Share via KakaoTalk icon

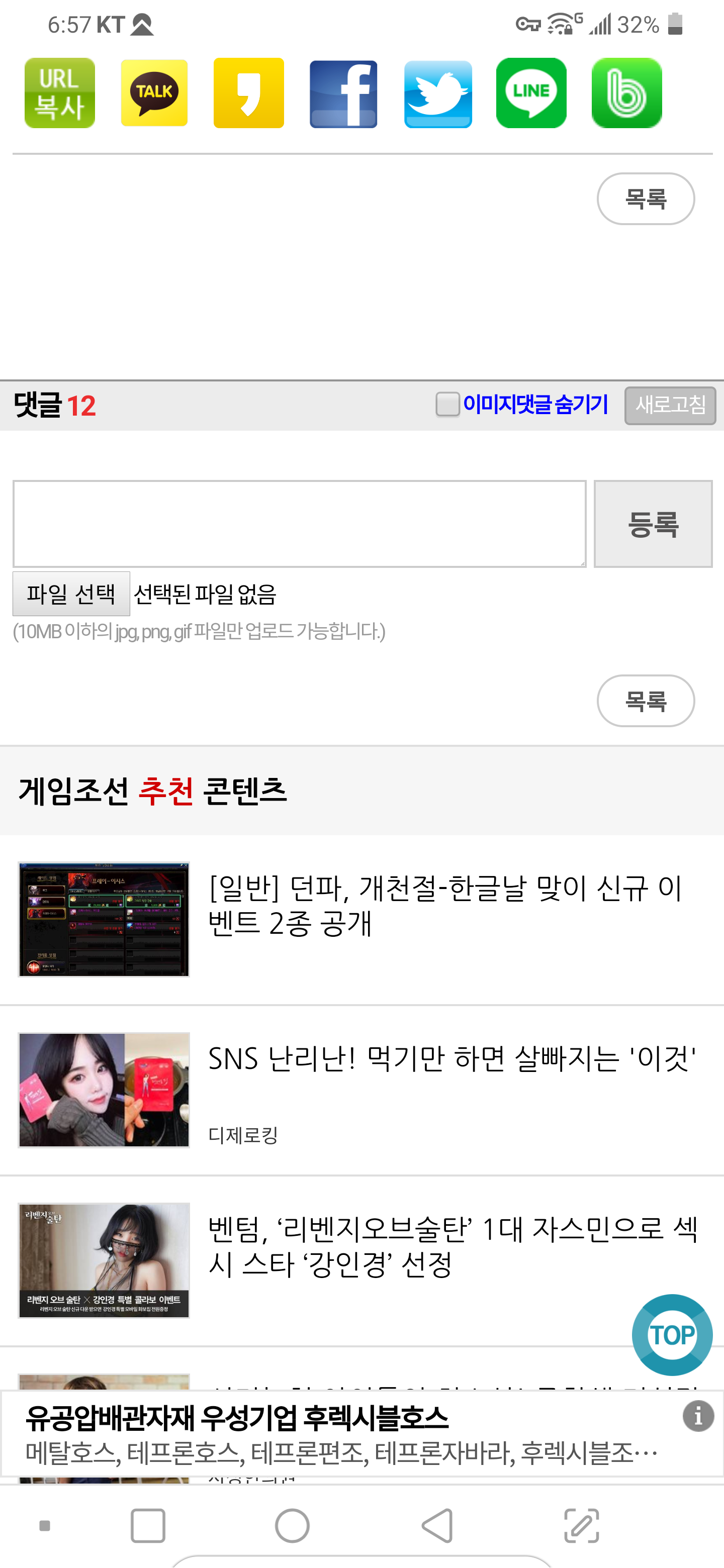coord(154,93)
